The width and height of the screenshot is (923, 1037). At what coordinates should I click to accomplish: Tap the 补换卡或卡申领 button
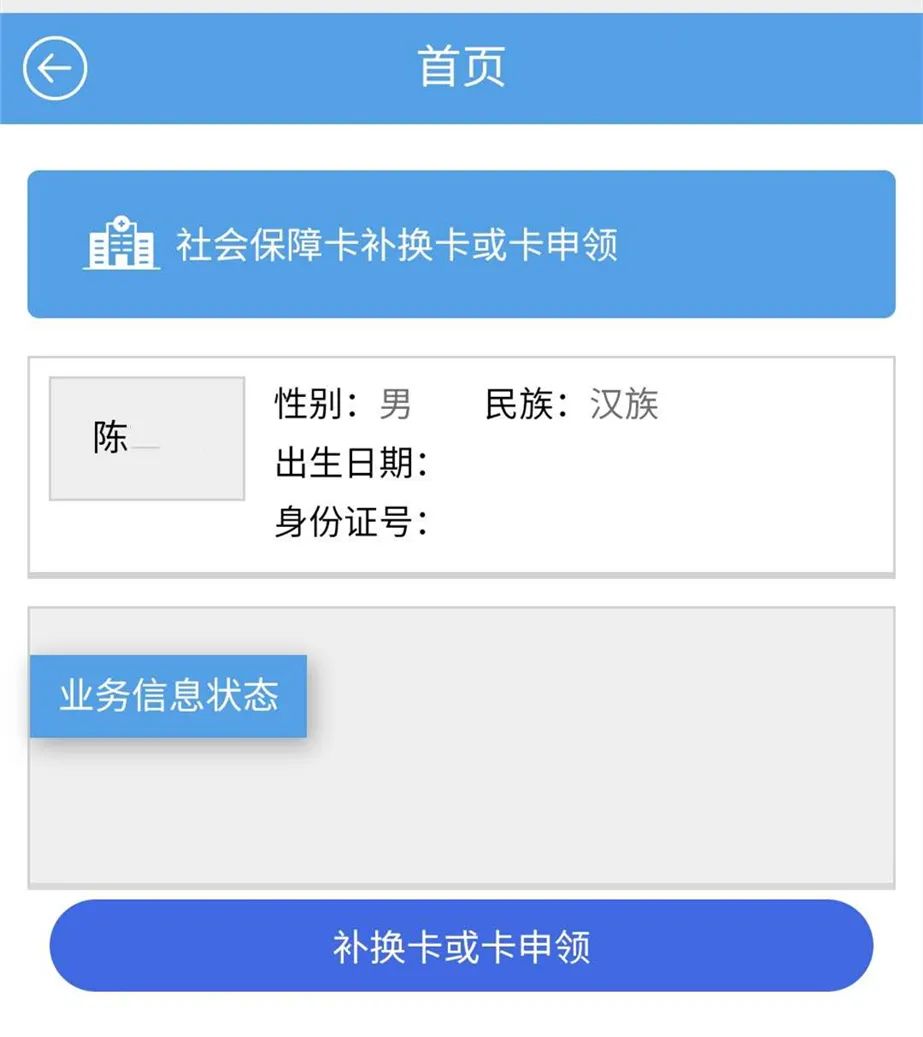(x=461, y=946)
